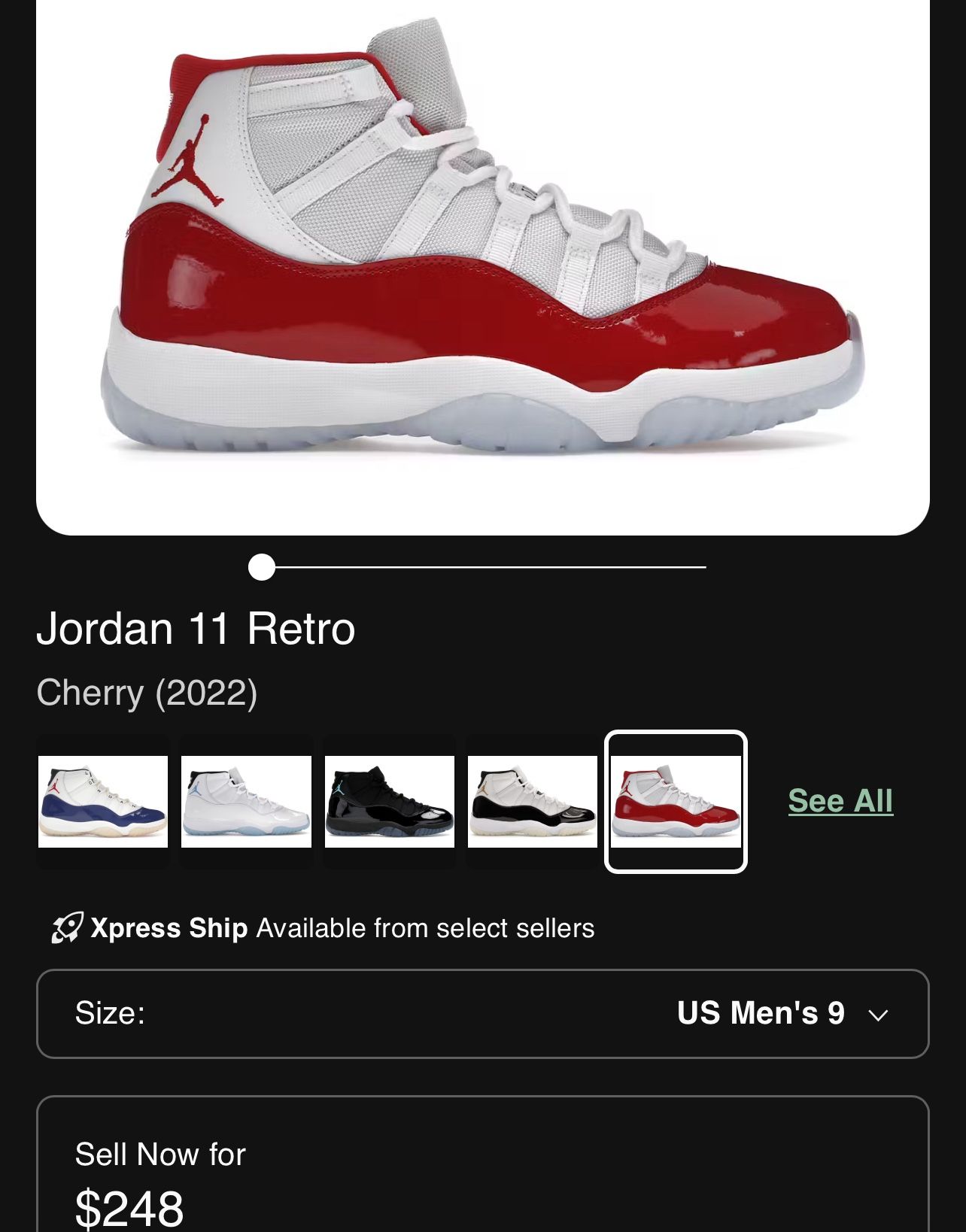Select the Jordan 11 Retro title

tap(196, 630)
